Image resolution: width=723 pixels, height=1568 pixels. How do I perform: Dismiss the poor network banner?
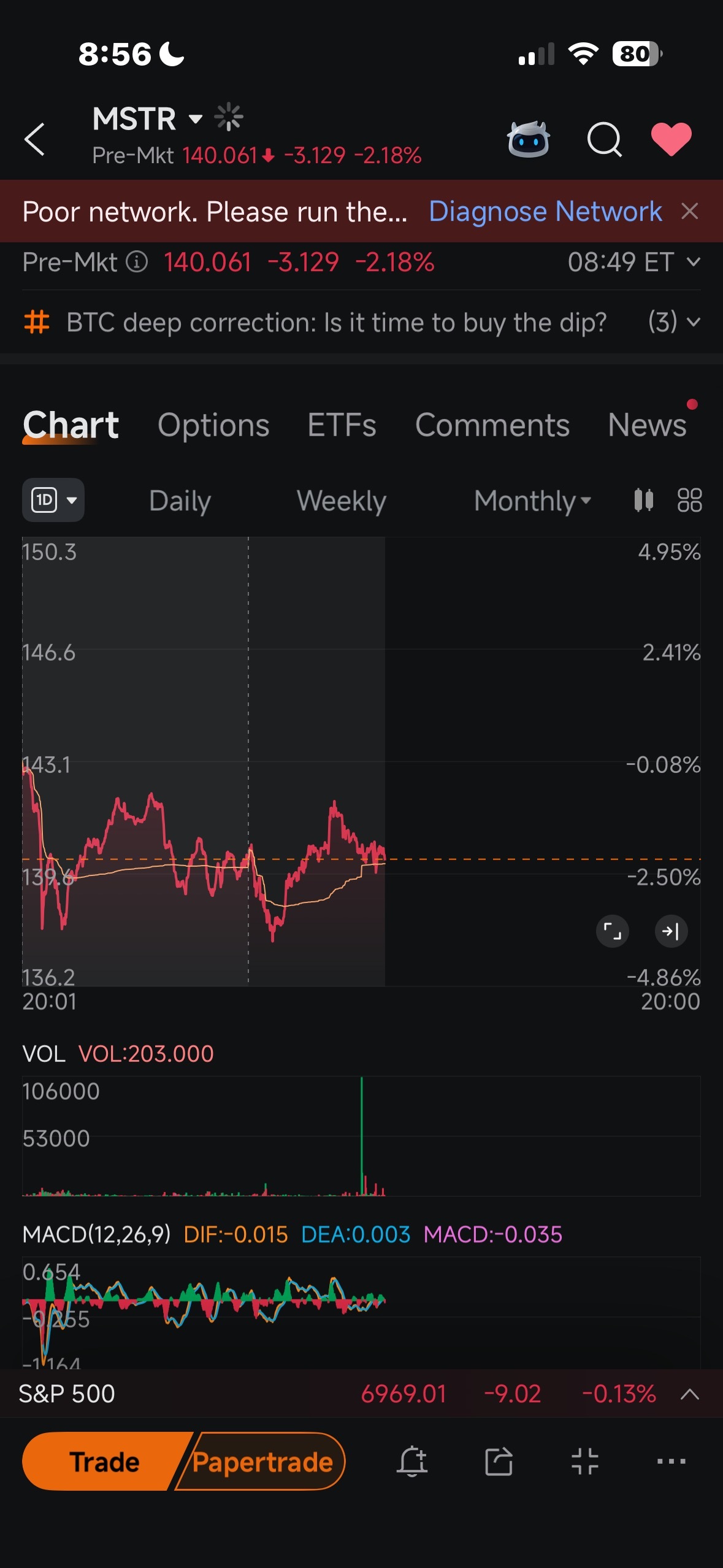690,212
